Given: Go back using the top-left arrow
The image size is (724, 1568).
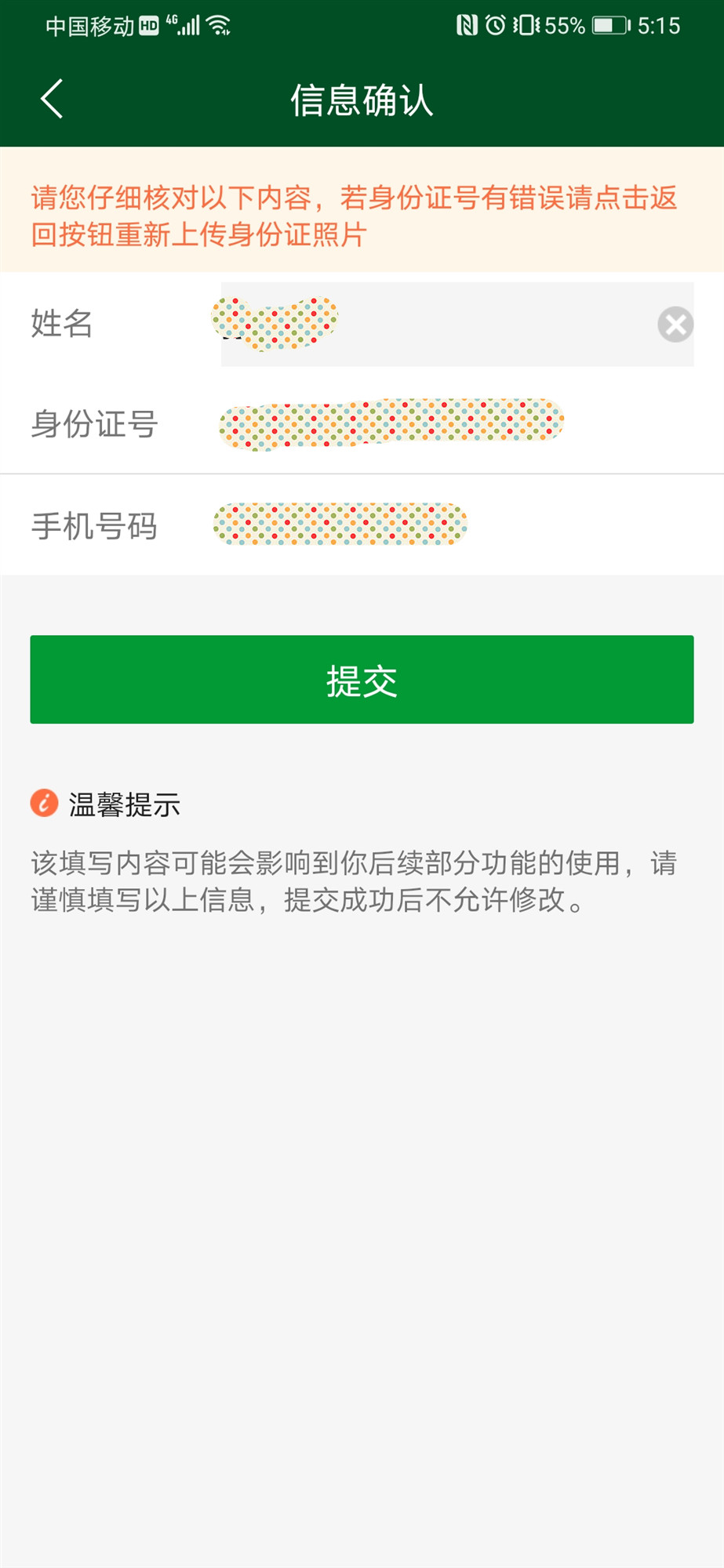Looking at the screenshot, I should [52, 100].
